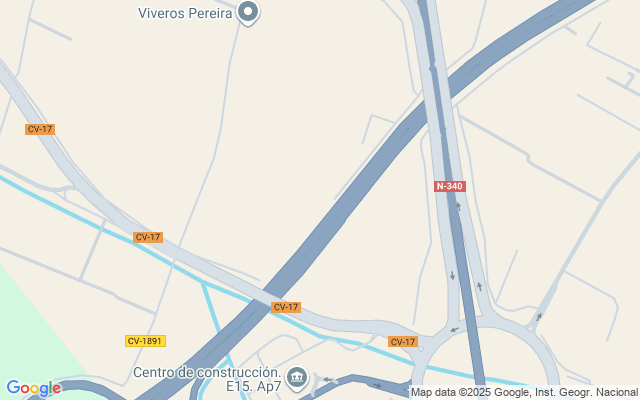
Task: Open the Viveros Pereira place marker
Action: click(x=248, y=13)
